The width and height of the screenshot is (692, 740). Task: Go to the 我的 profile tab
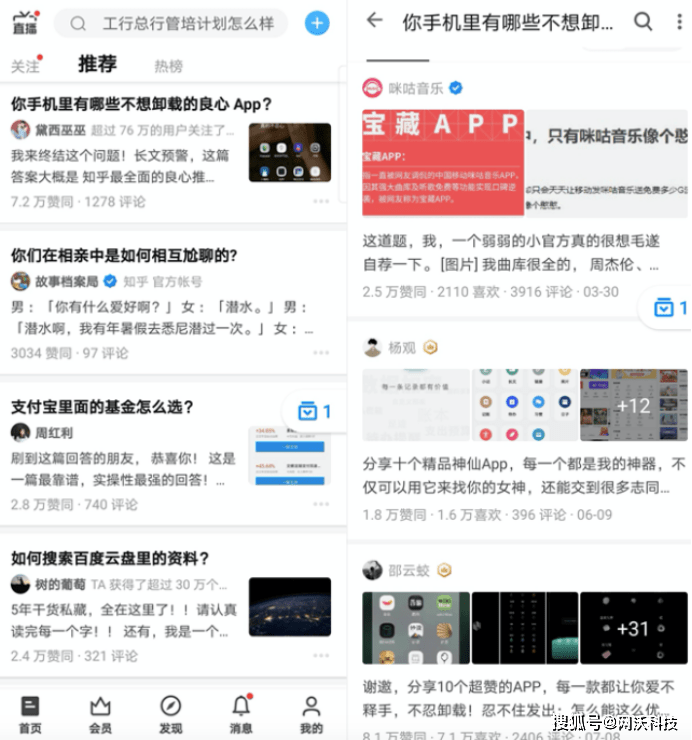[312, 714]
